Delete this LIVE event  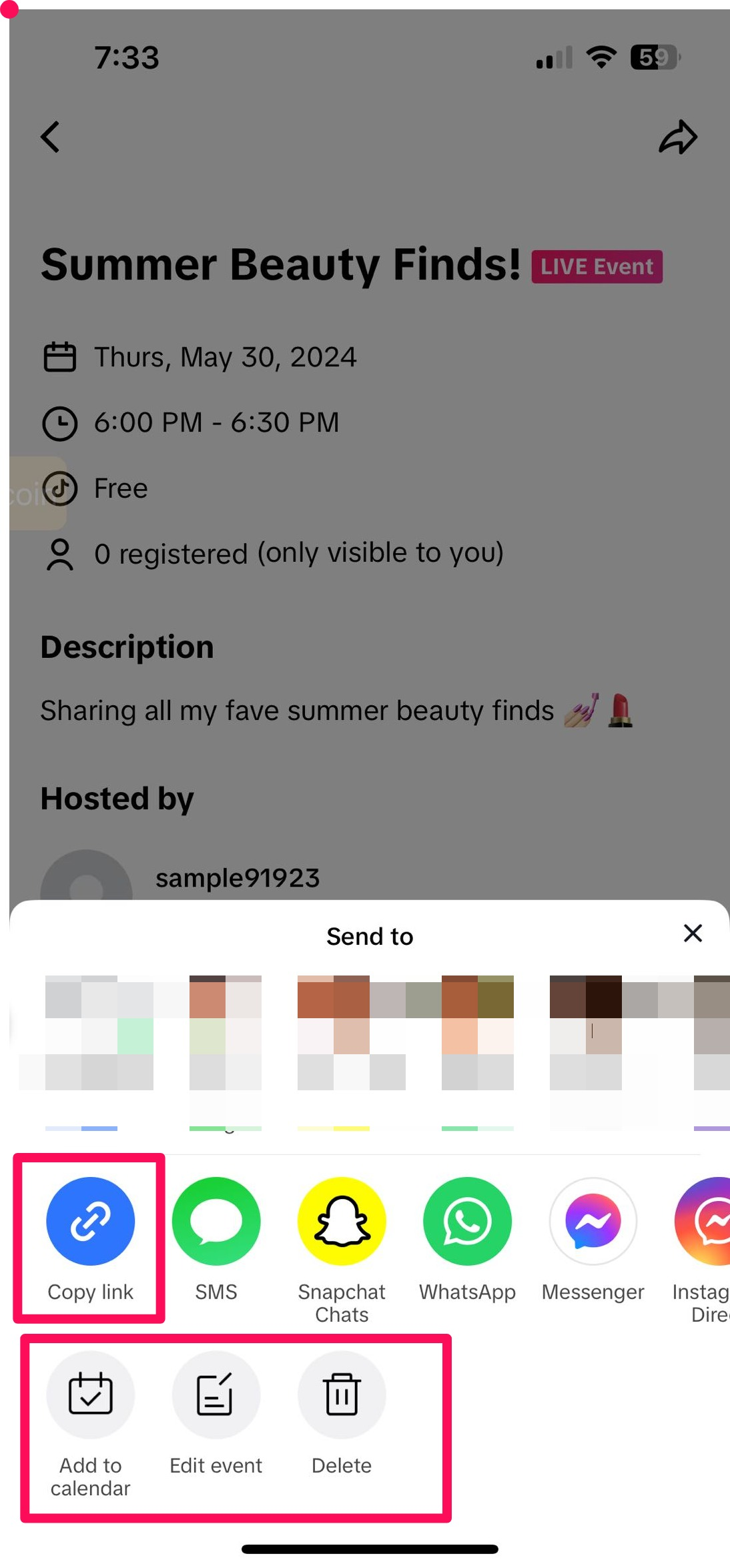coord(342,1395)
